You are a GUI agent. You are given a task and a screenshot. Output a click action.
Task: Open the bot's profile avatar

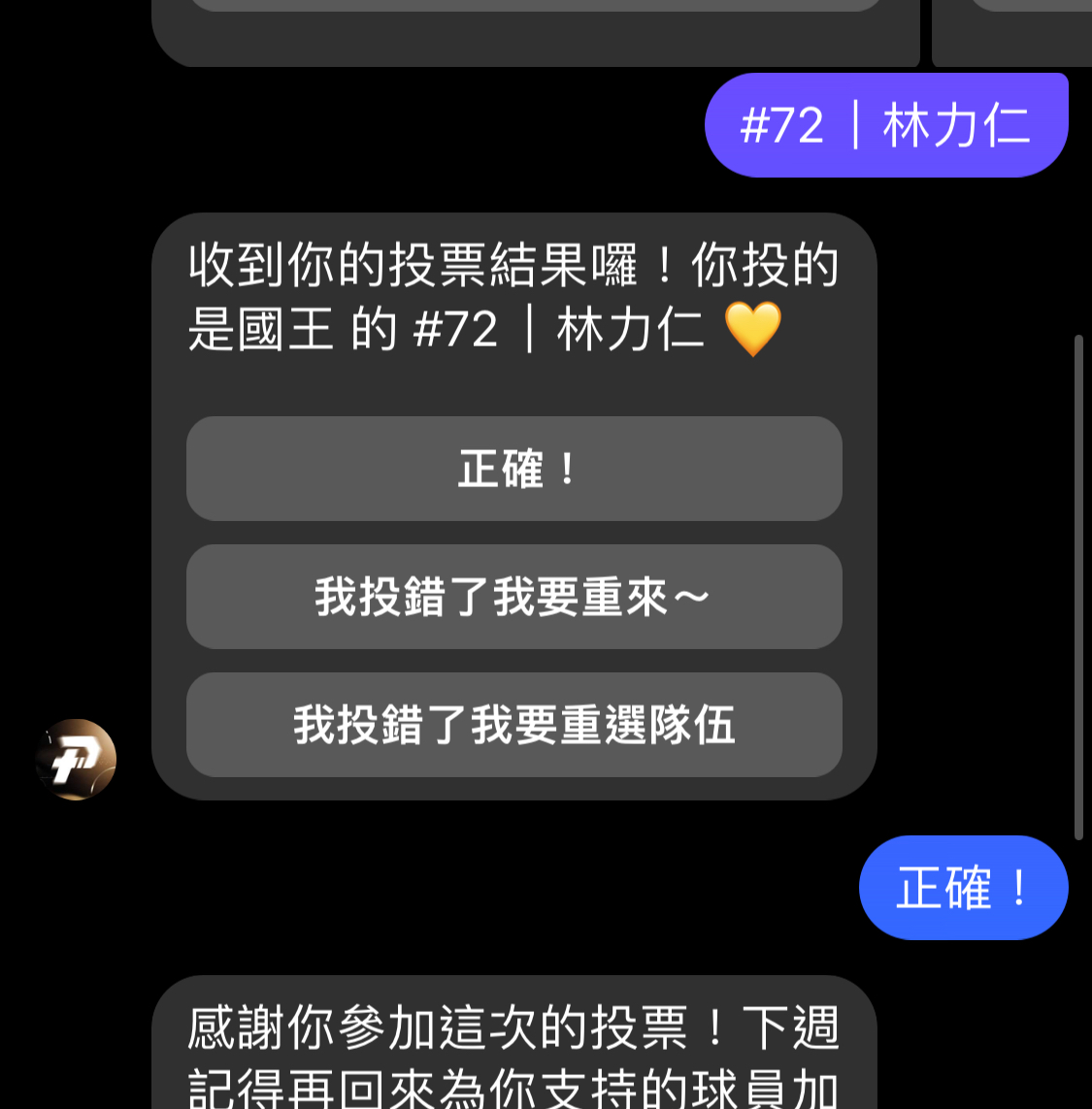point(76,759)
